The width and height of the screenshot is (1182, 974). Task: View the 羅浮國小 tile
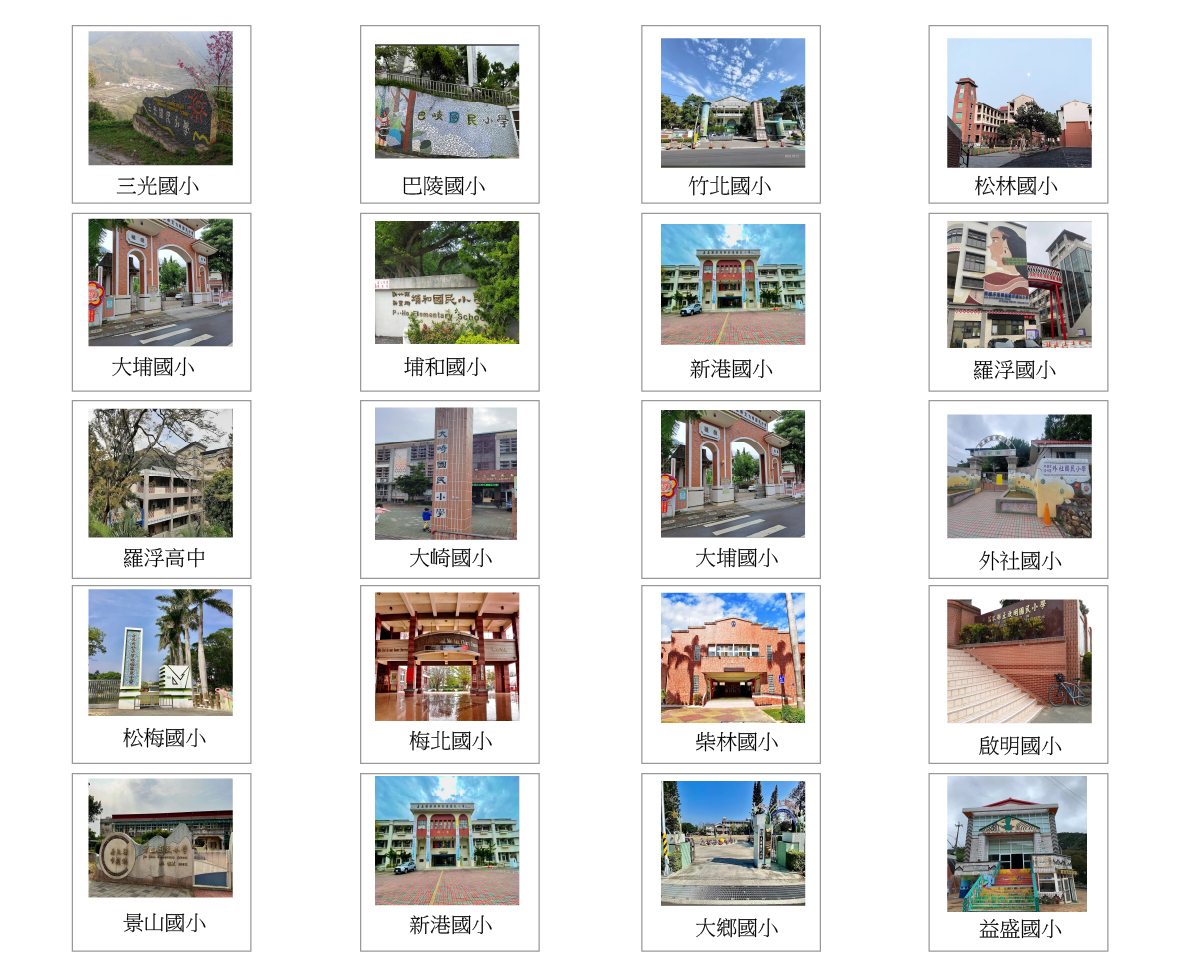point(1018,301)
